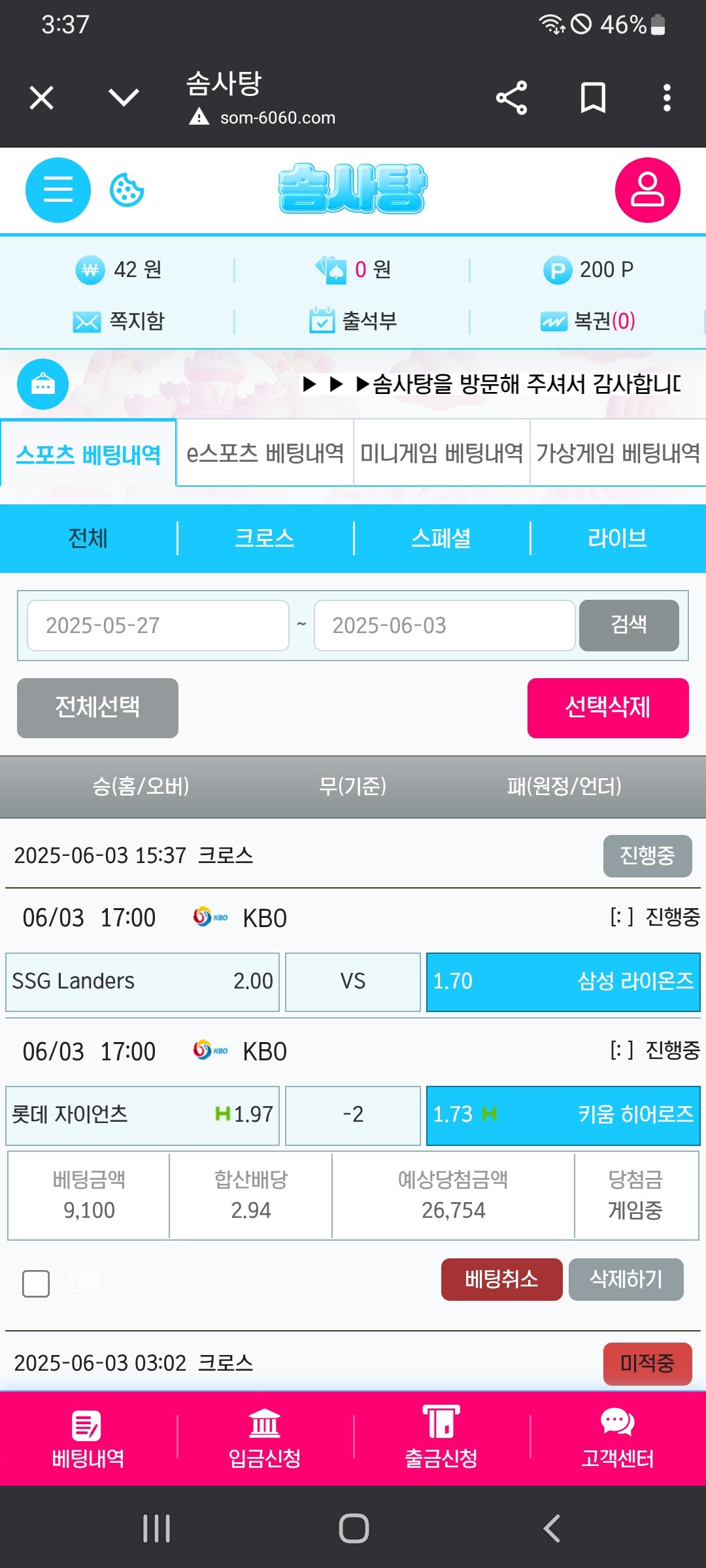The image size is (706, 1568).
Task: Select all bets with 전체선택
Action: [x=97, y=708]
